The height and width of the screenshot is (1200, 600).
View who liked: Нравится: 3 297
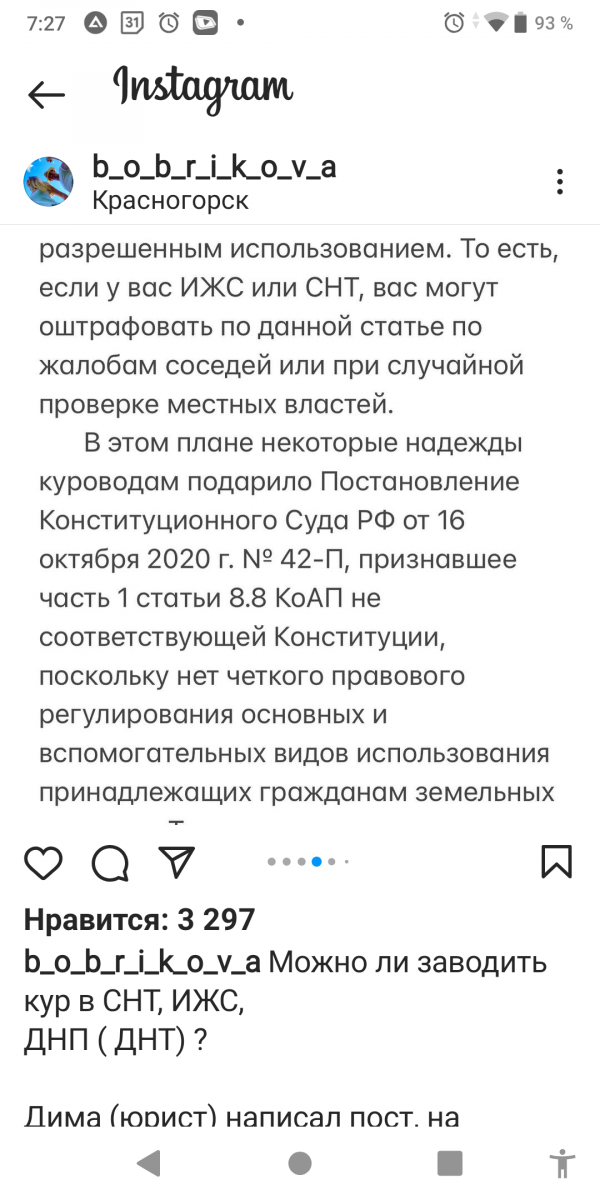[x=139, y=918]
